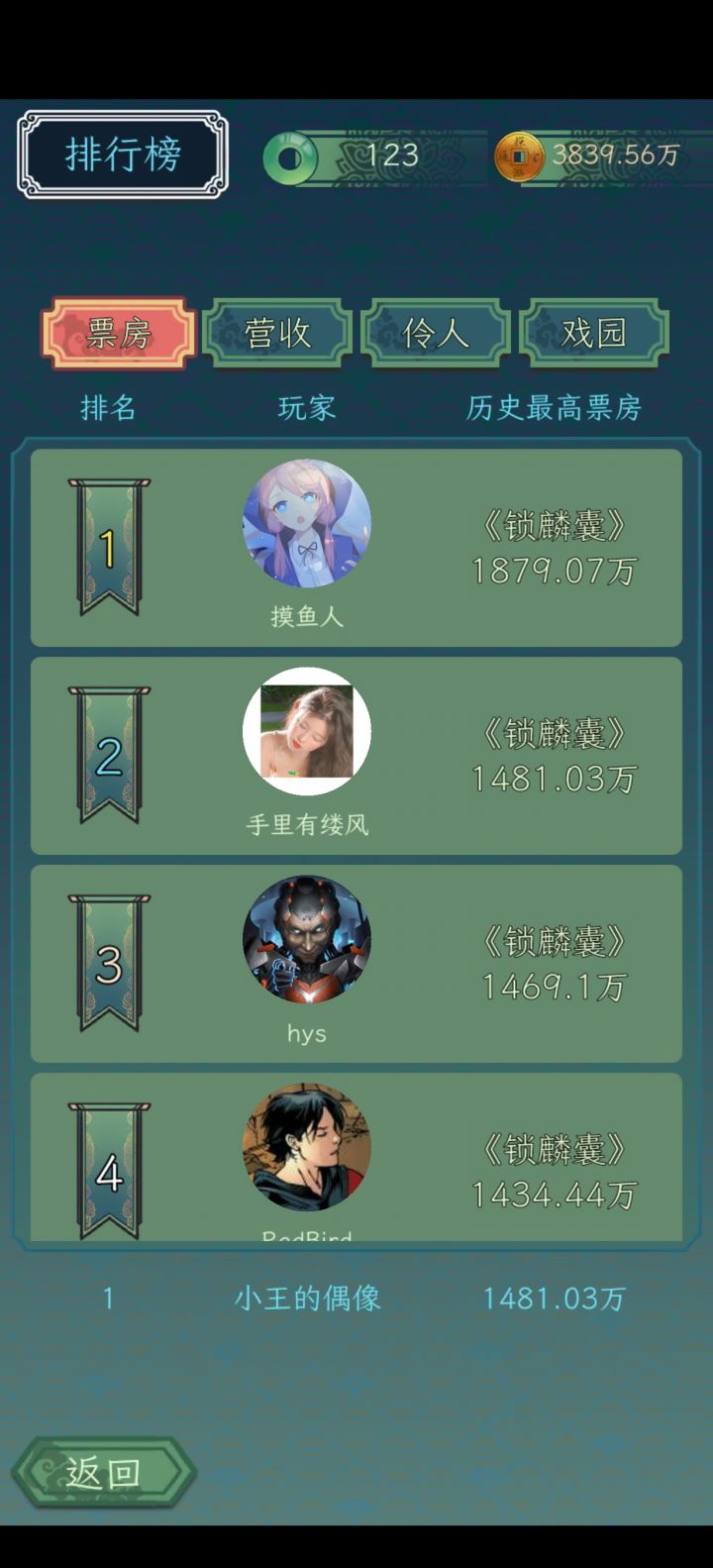Select player name 摸鱼人

pyautogui.click(x=307, y=614)
